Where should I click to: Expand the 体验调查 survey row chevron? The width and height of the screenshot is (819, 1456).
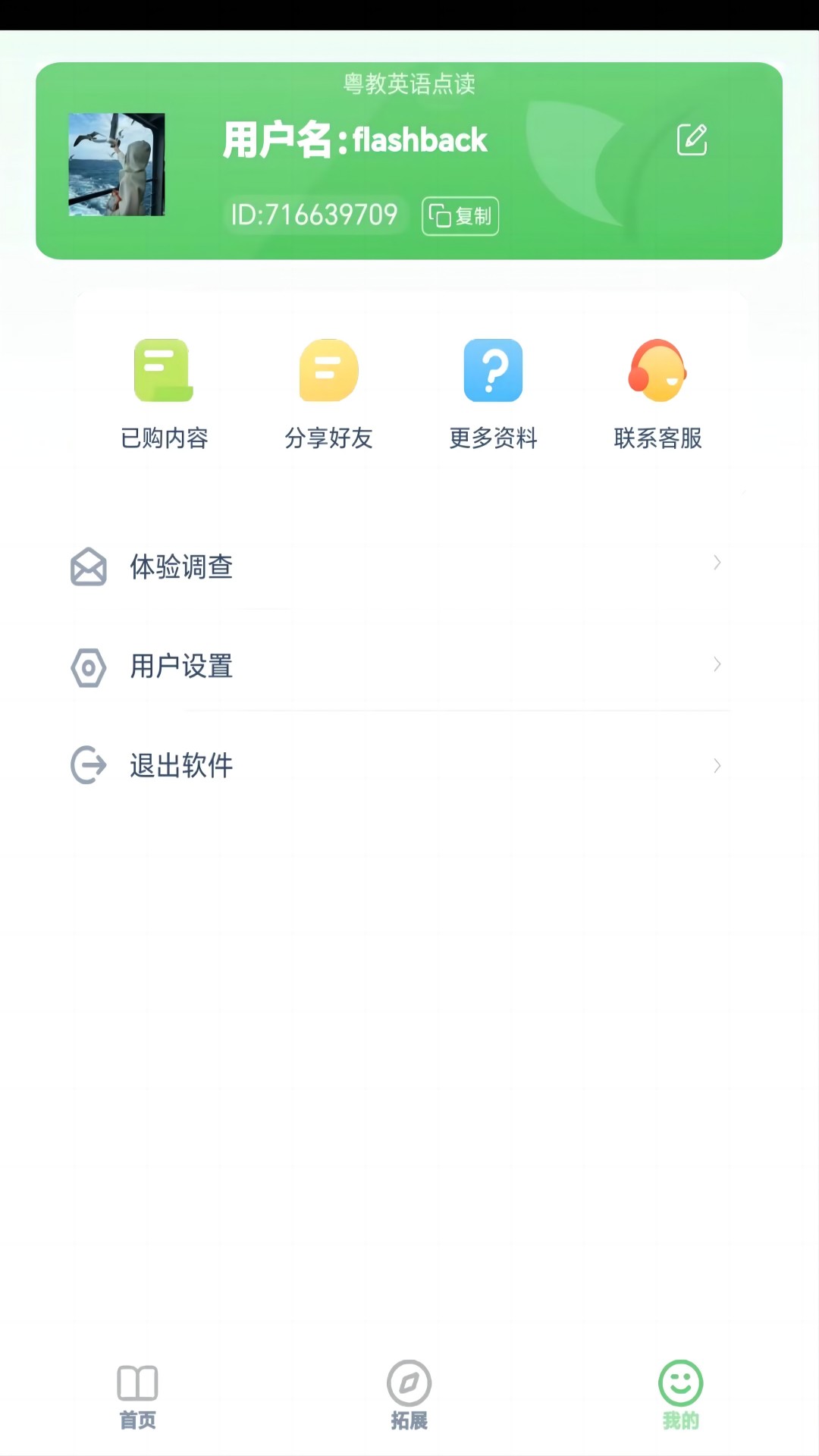[717, 563]
